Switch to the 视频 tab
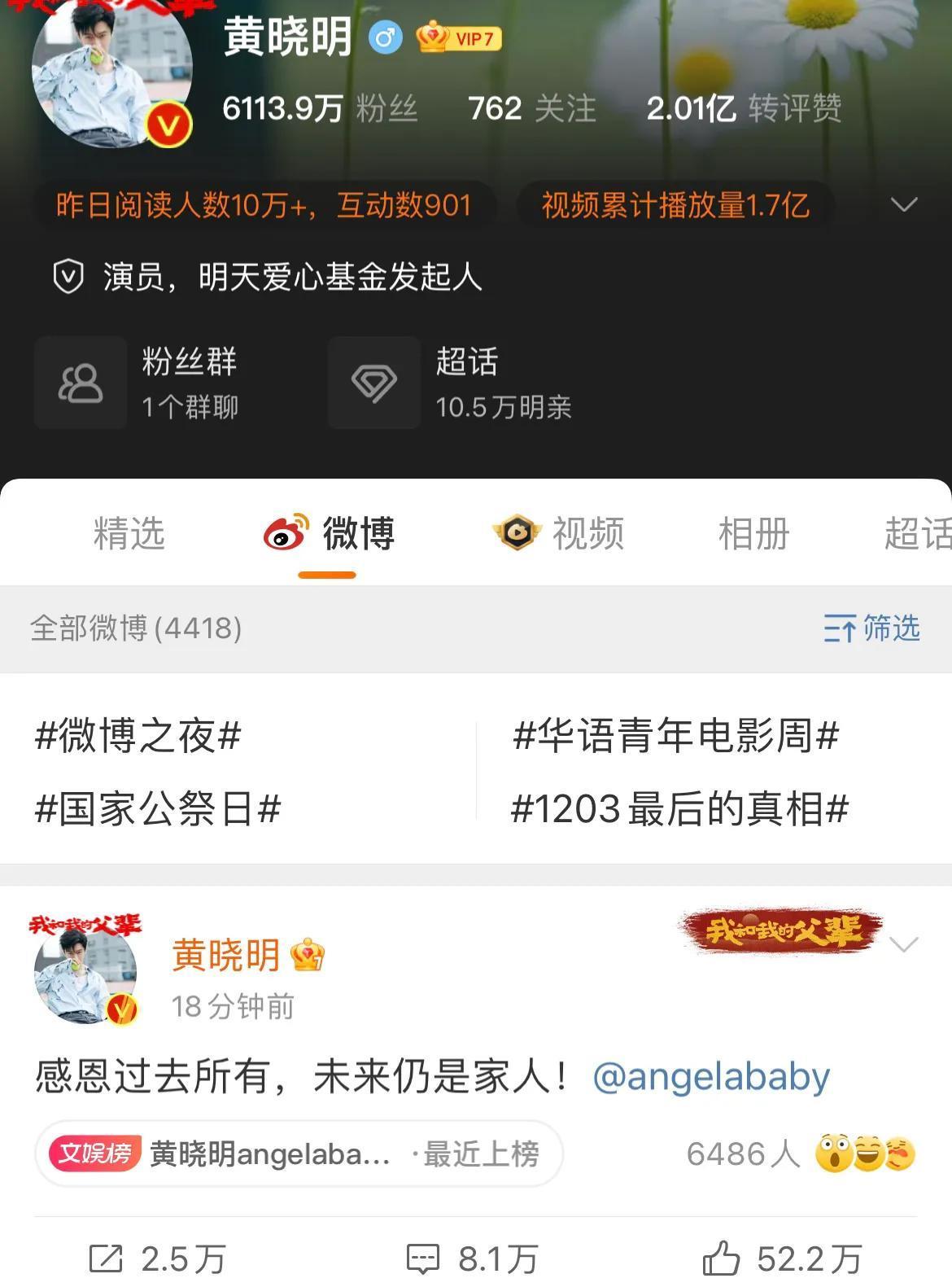The image size is (952, 1287). [560, 534]
